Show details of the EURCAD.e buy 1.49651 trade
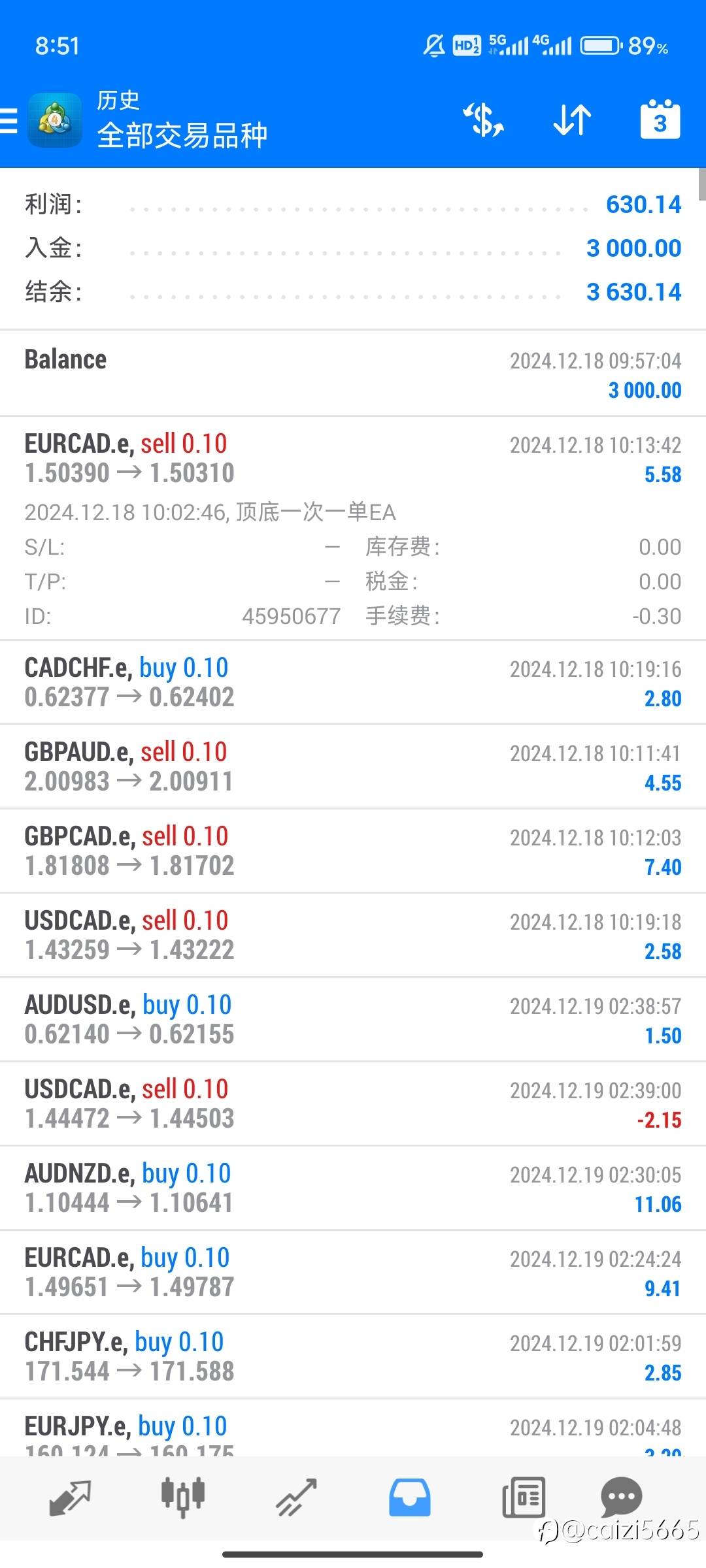Screen dimensions: 706x1568 pyautogui.click(x=353, y=1273)
